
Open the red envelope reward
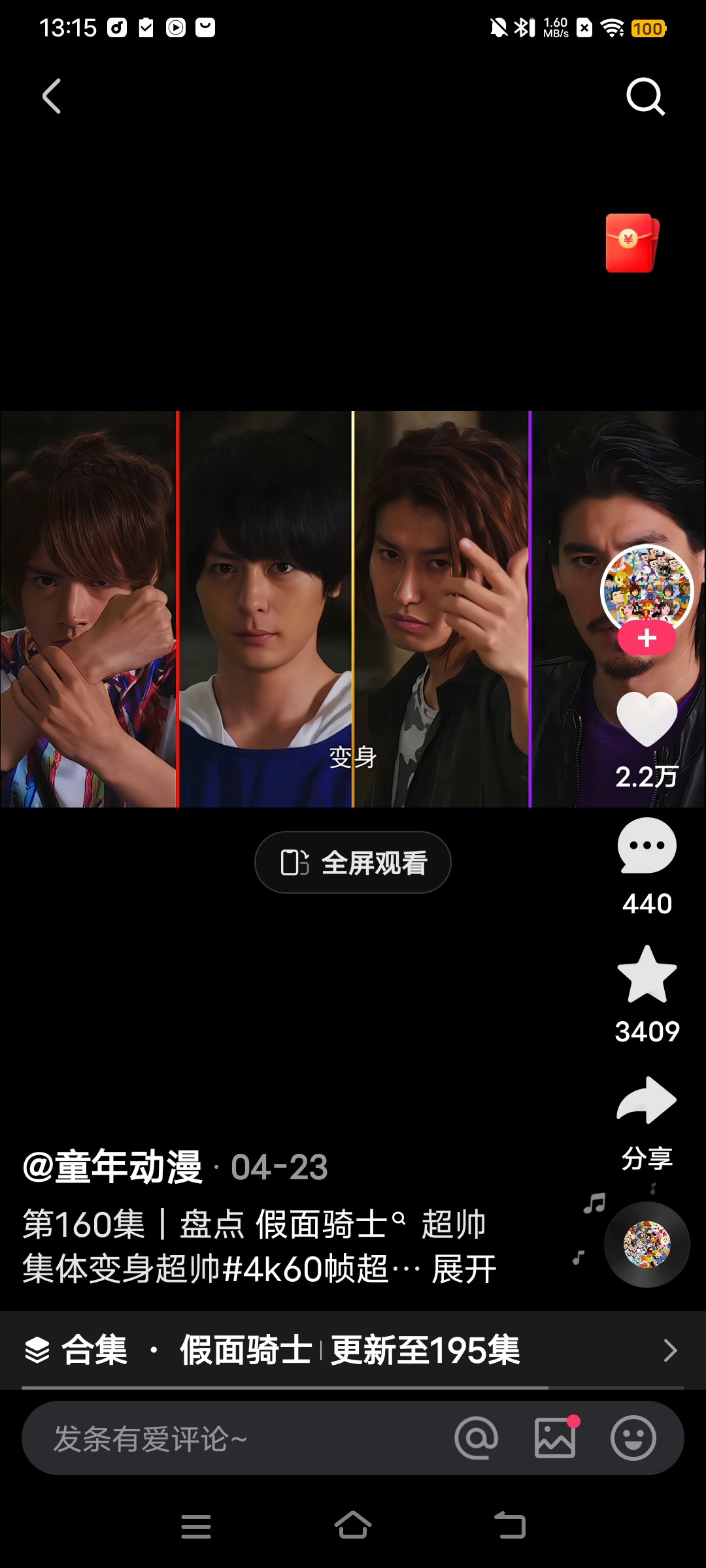632,242
